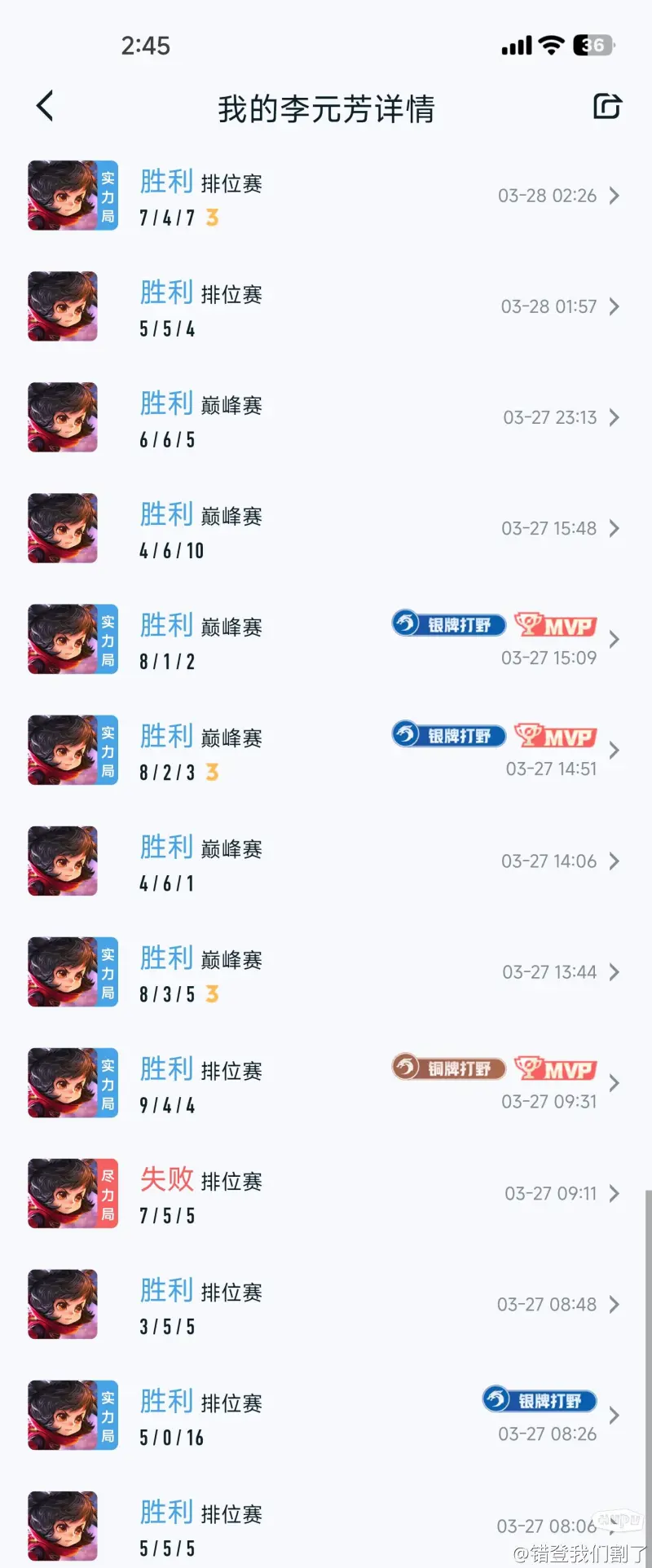View the 4/6/10 match at 03-27 15:48
This screenshot has height=1568, width=652.
(326, 528)
